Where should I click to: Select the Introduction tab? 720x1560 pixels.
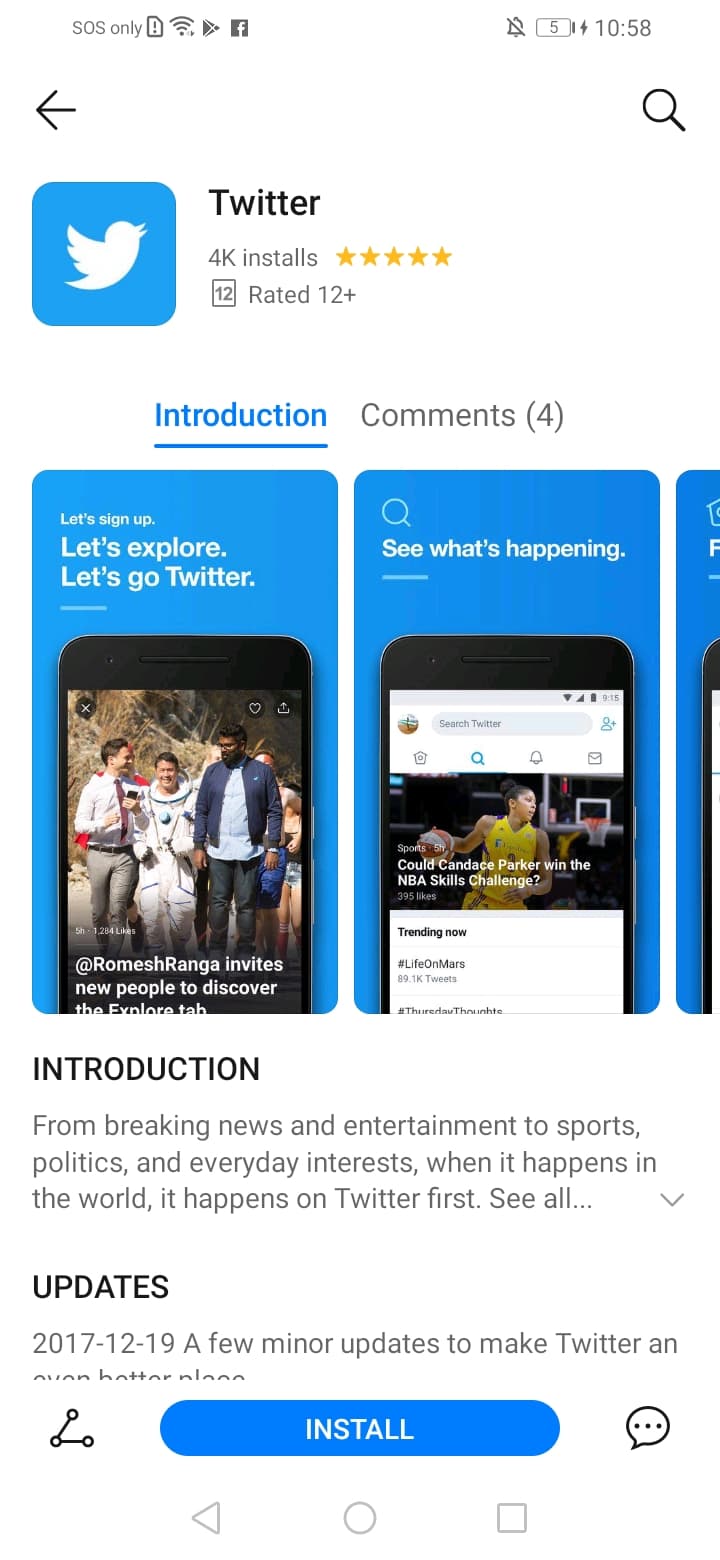[x=240, y=416]
